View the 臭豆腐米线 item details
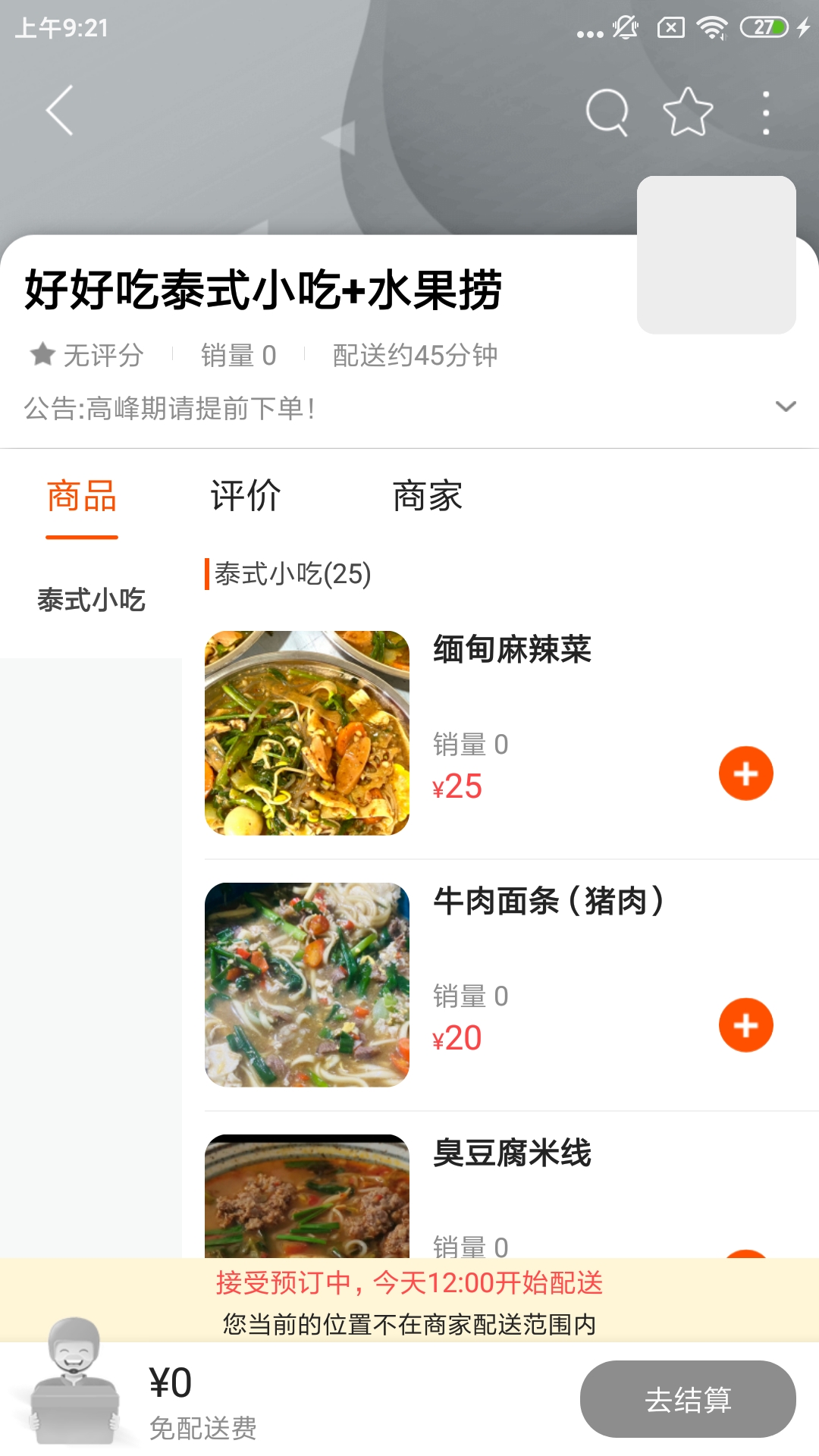Image resolution: width=819 pixels, height=1456 pixels. 512,1153
